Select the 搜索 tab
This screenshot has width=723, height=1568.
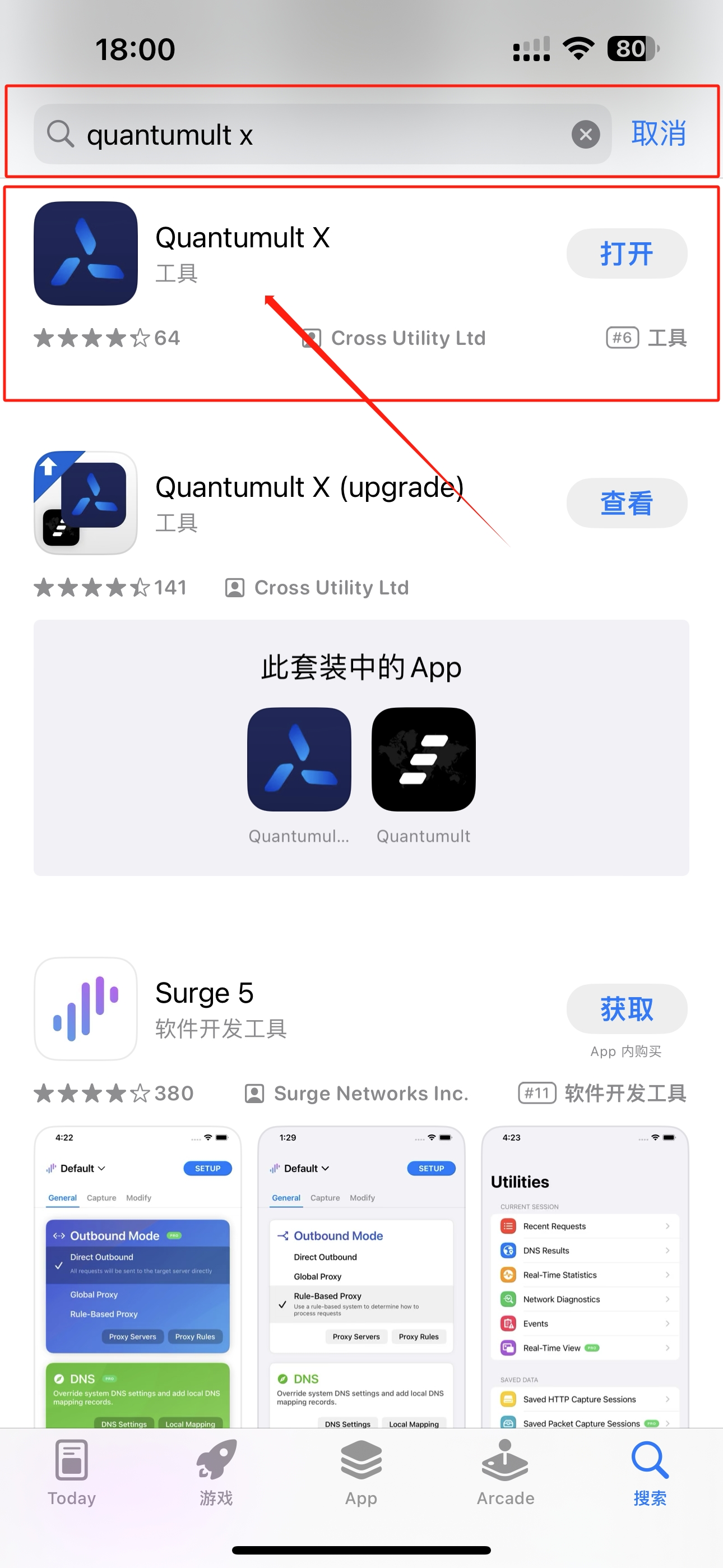(x=650, y=1472)
